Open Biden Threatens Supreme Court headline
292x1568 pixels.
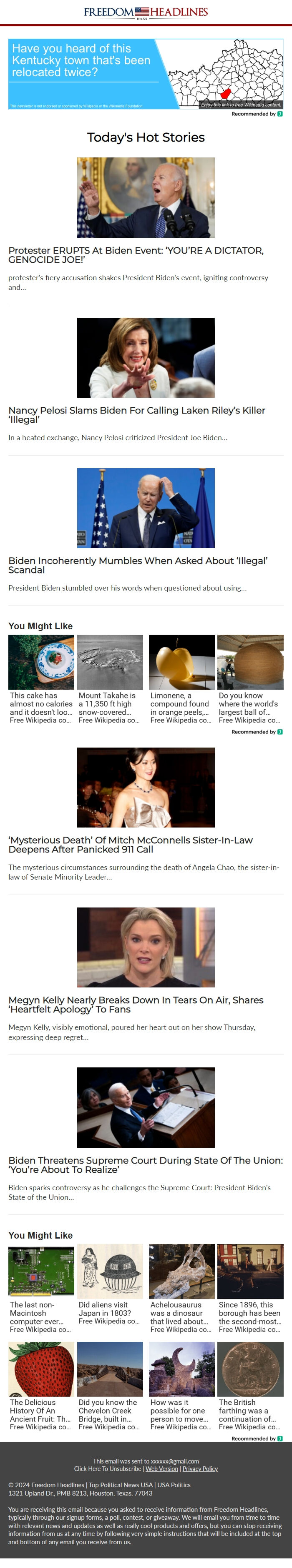pyautogui.click(x=145, y=1164)
